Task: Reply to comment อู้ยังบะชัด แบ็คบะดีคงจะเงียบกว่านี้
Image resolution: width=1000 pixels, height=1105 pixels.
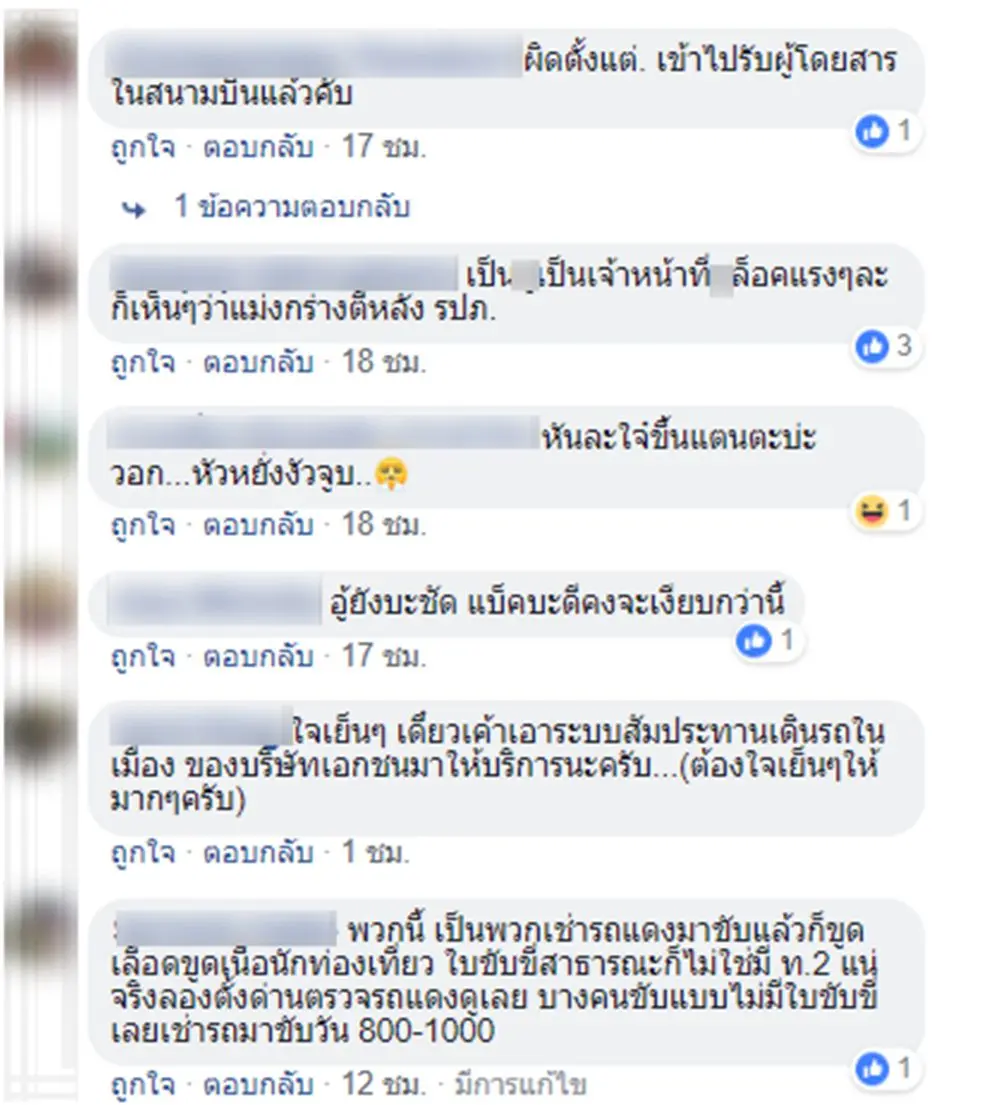Action: [x=257, y=657]
